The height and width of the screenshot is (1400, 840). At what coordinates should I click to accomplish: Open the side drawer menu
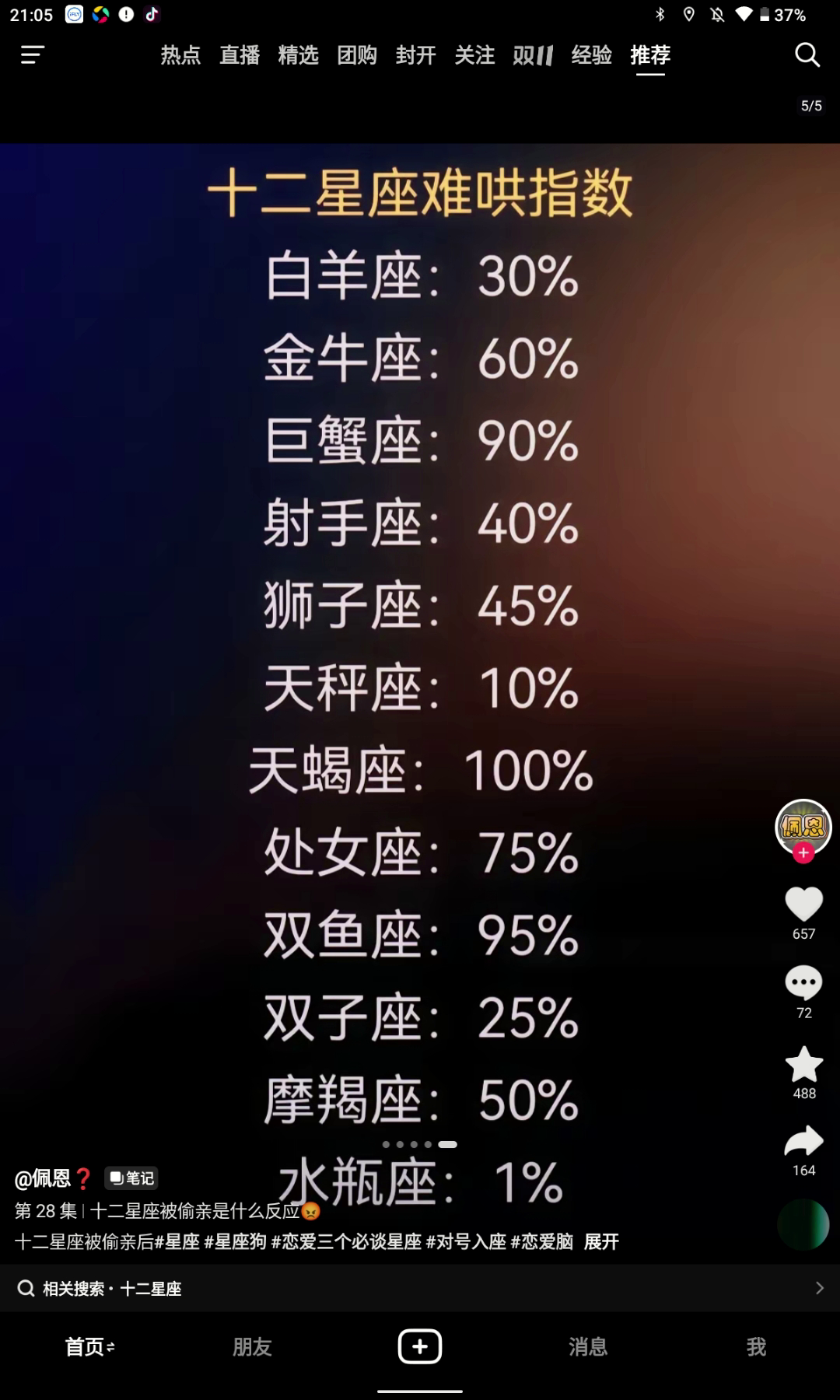[33, 54]
